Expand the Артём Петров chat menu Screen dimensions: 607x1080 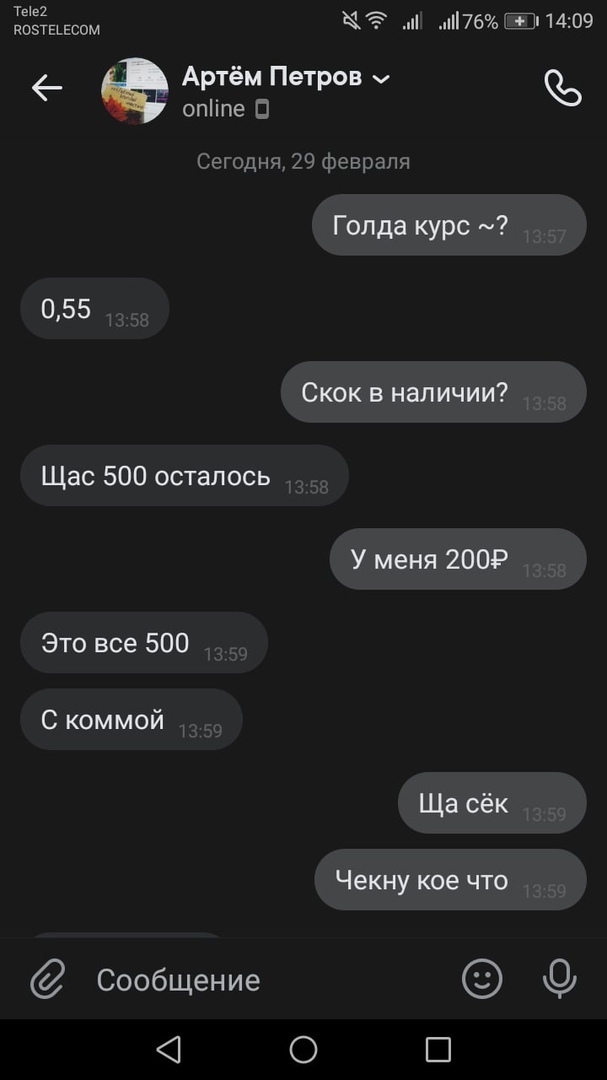tap(381, 79)
